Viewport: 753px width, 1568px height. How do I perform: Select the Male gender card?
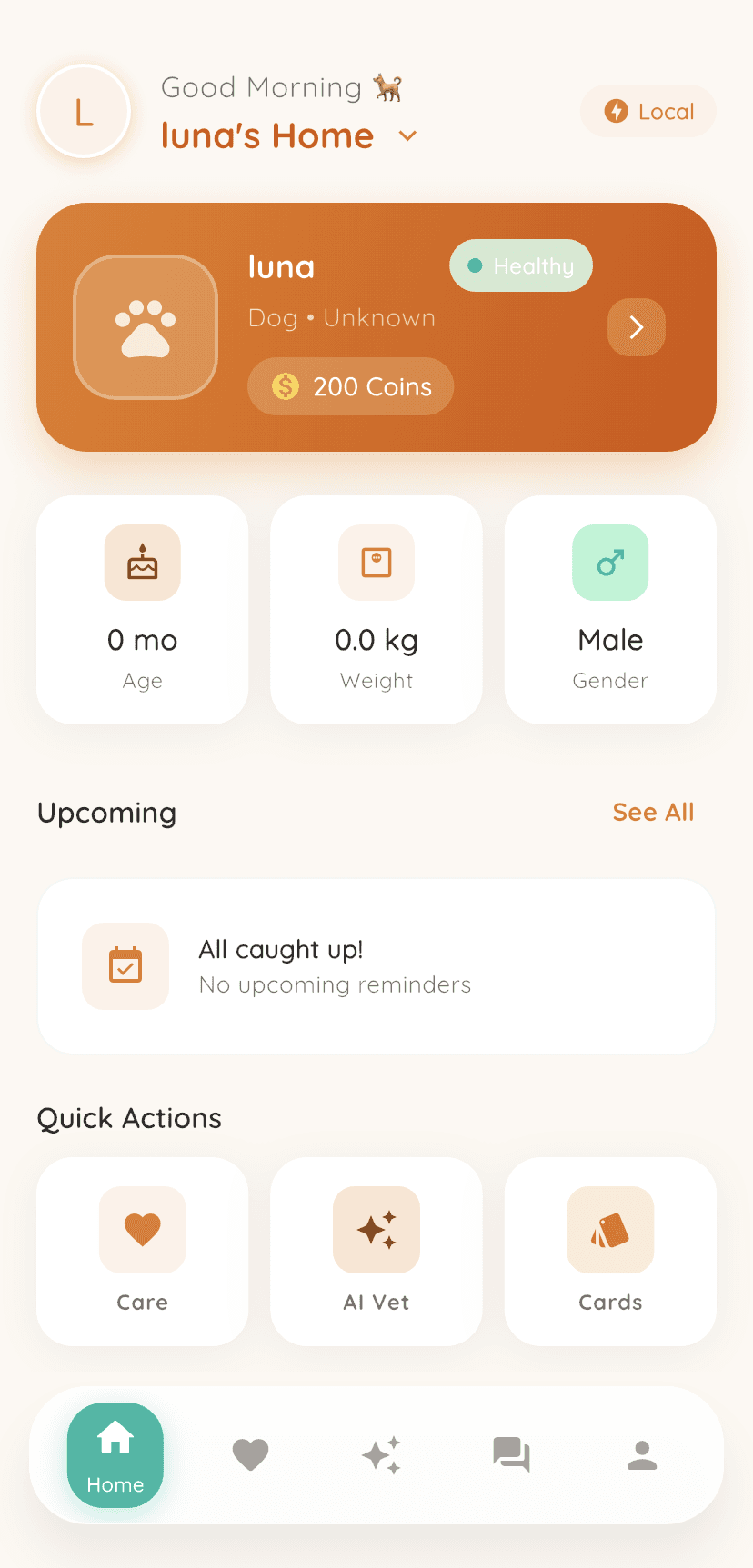pos(609,609)
